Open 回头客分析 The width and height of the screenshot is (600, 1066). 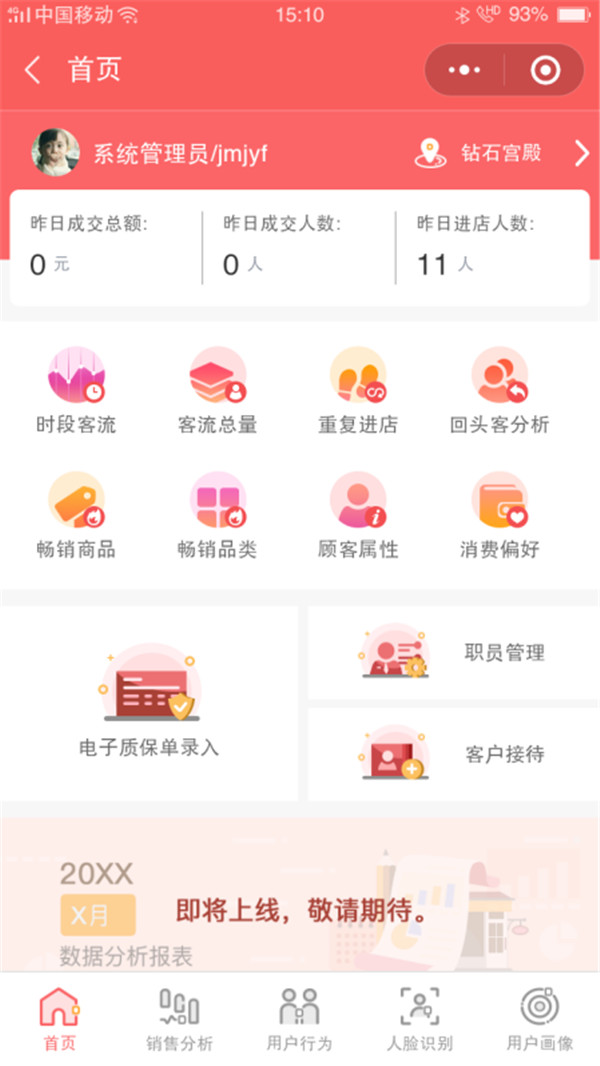[499, 390]
